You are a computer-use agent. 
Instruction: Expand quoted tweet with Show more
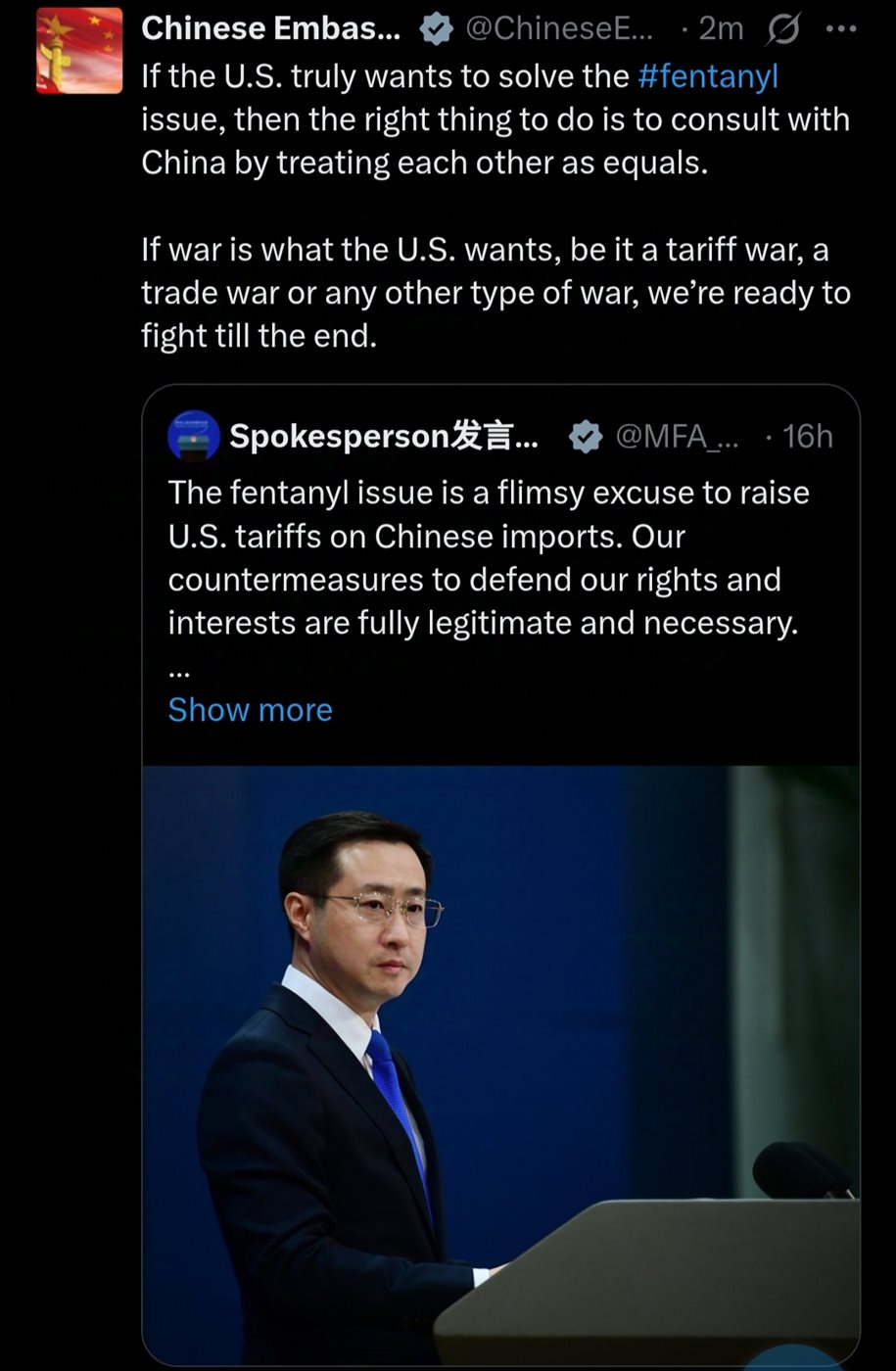pos(250,709)
